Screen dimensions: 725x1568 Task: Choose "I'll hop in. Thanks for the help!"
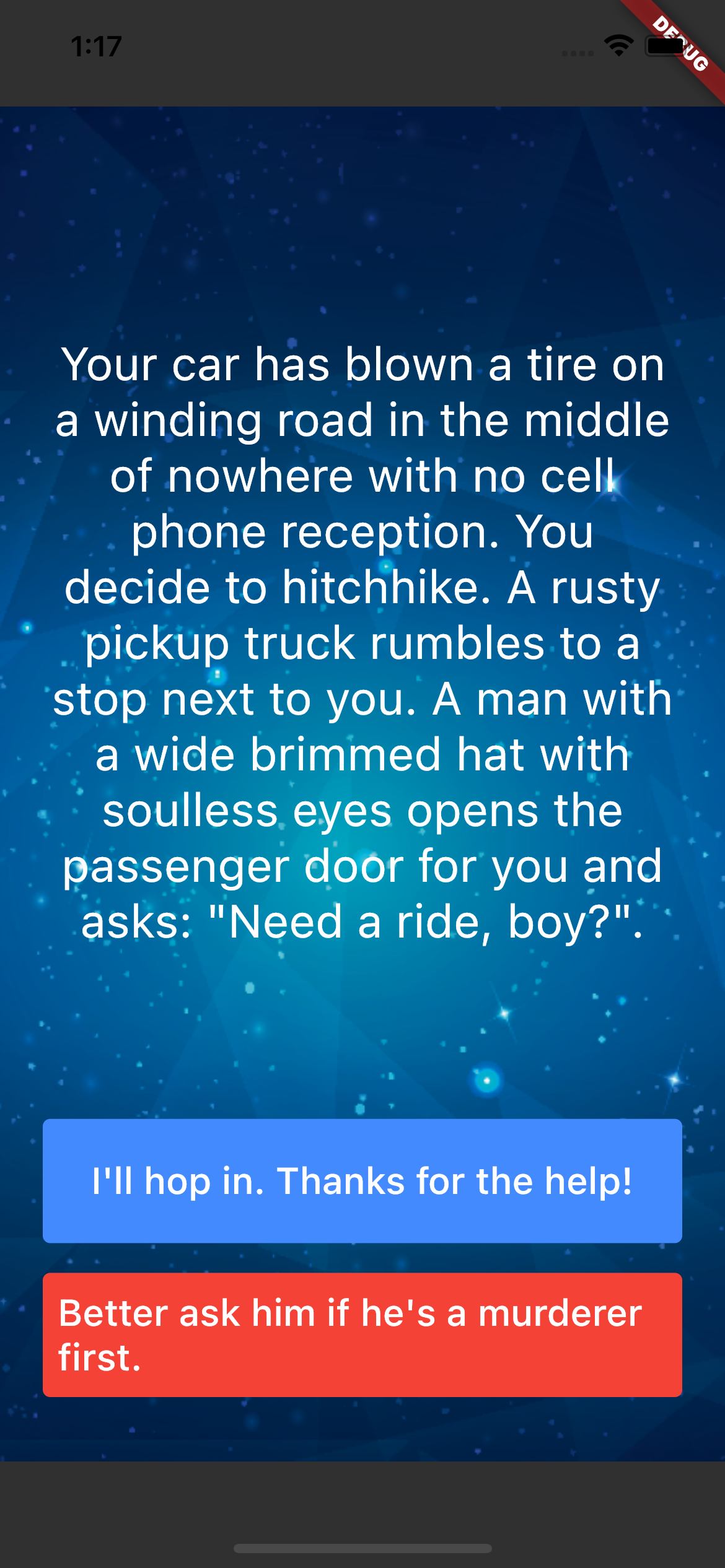tap(361, 1180)
